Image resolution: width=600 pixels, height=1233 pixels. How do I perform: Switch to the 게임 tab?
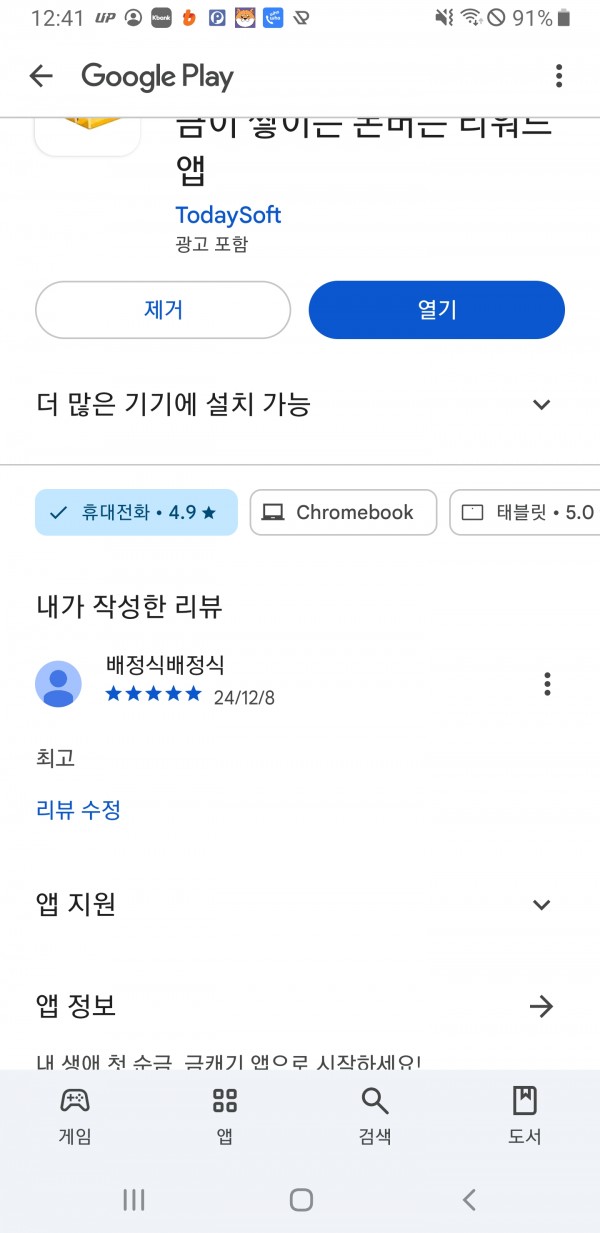click(x=75, y=1117)
